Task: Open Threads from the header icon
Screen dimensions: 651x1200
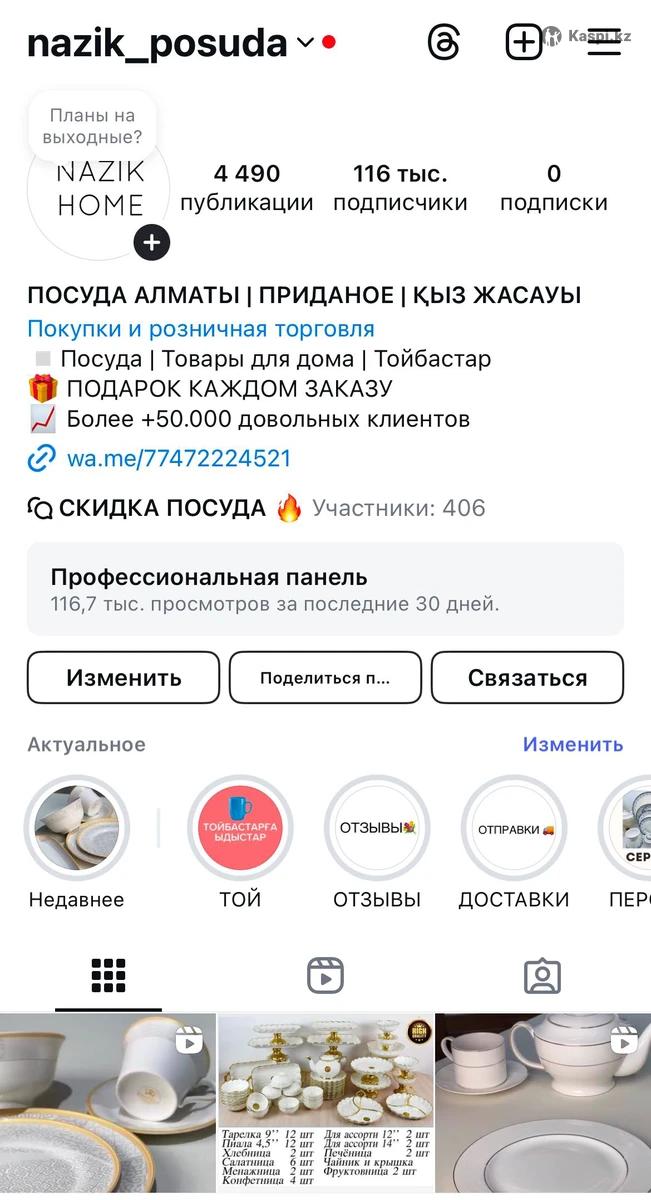Action: tap(444, 42)
